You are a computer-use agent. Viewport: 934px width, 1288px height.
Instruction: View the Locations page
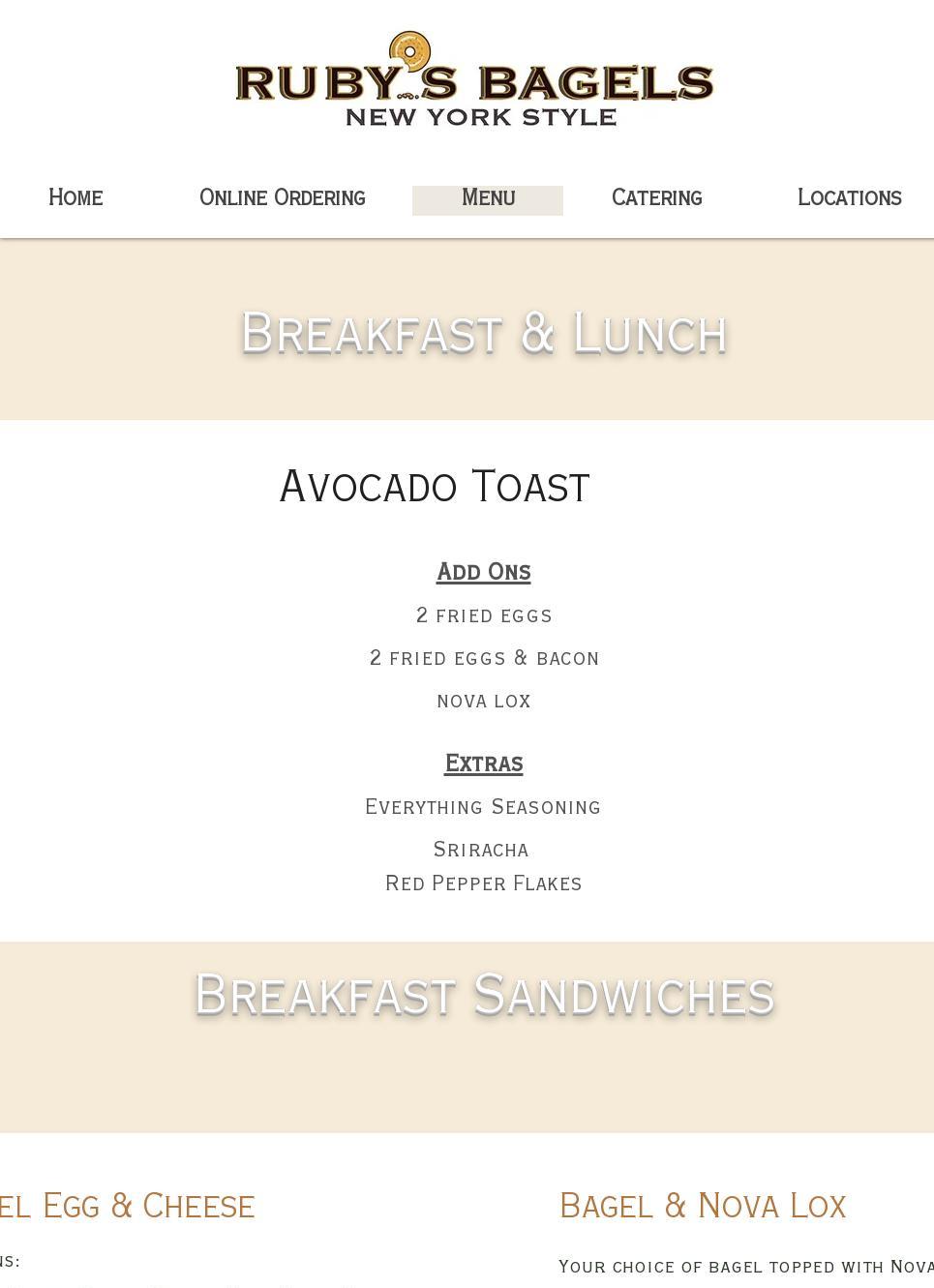849,198
